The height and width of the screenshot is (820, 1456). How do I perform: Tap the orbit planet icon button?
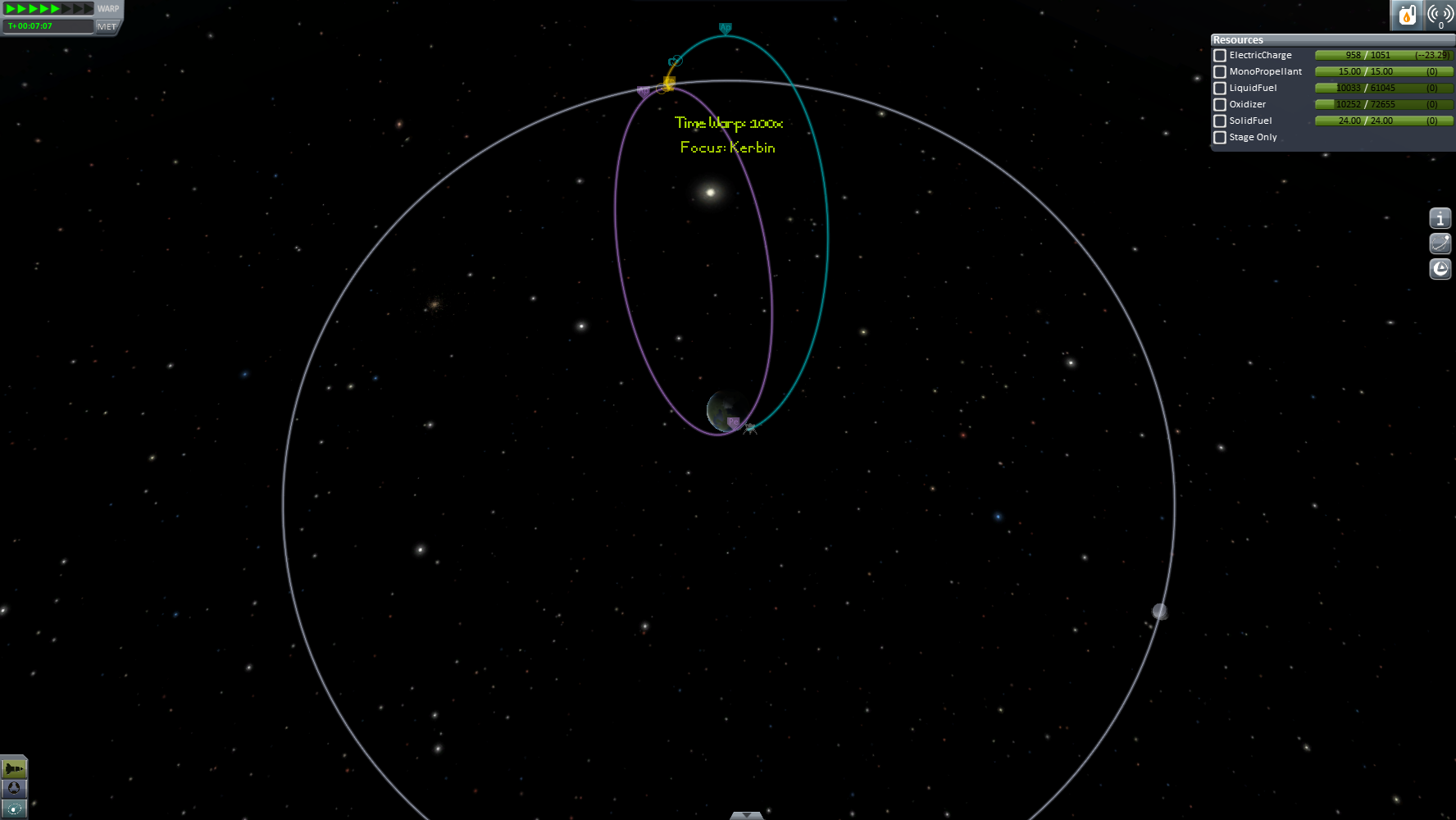click(x=1440, y=244)
